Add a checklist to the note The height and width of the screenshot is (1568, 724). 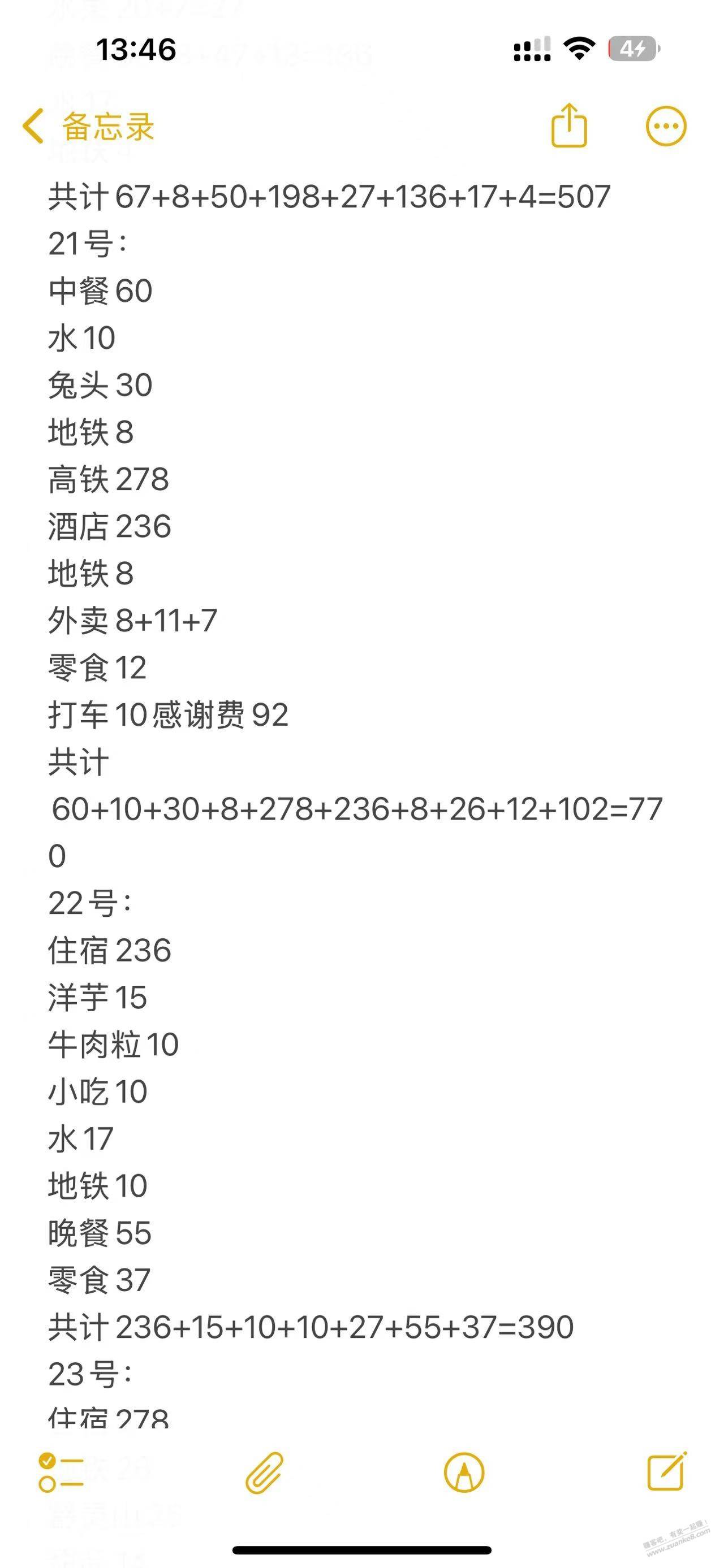61,1472
